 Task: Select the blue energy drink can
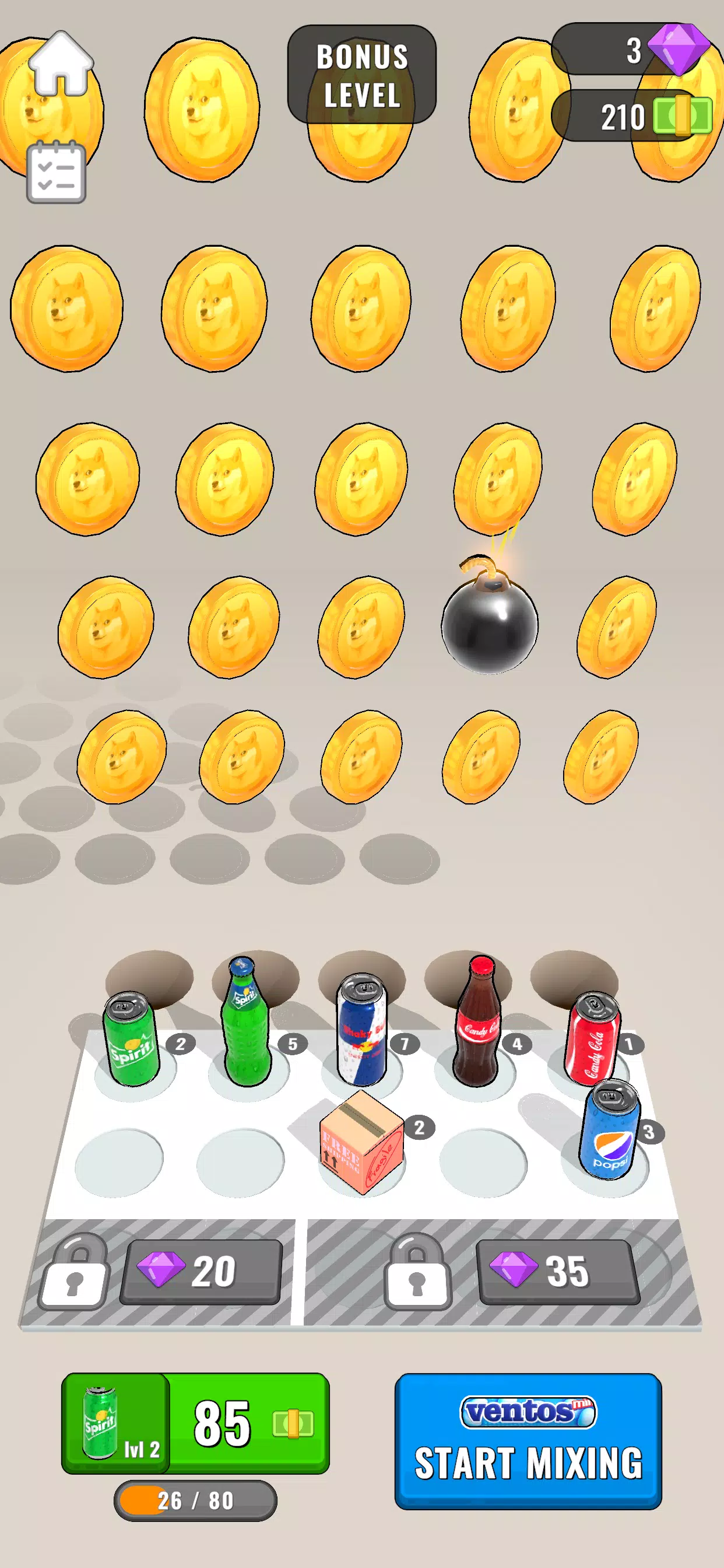(x=362, y=1030)
